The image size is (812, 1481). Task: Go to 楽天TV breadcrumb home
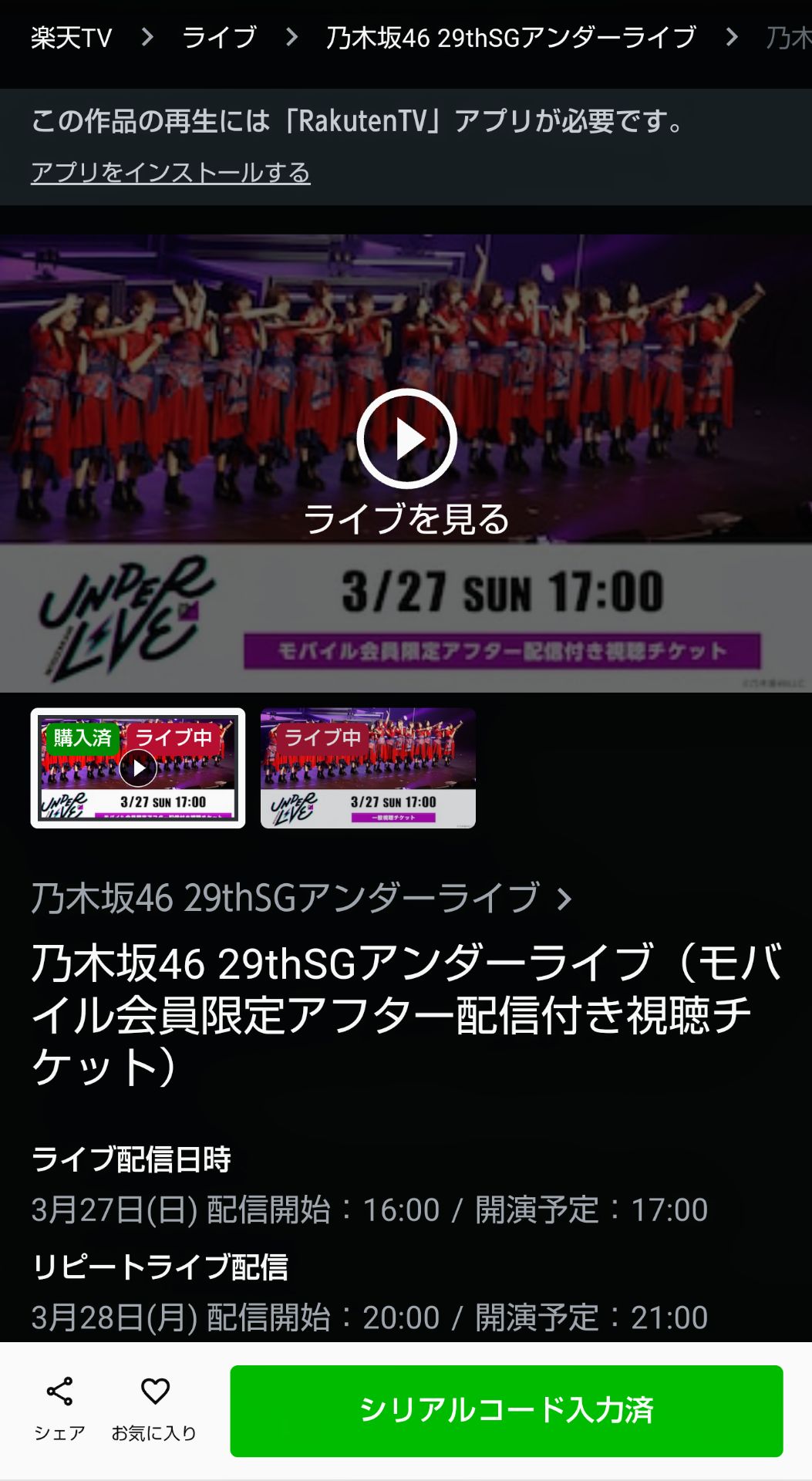(x=71, y=37)
